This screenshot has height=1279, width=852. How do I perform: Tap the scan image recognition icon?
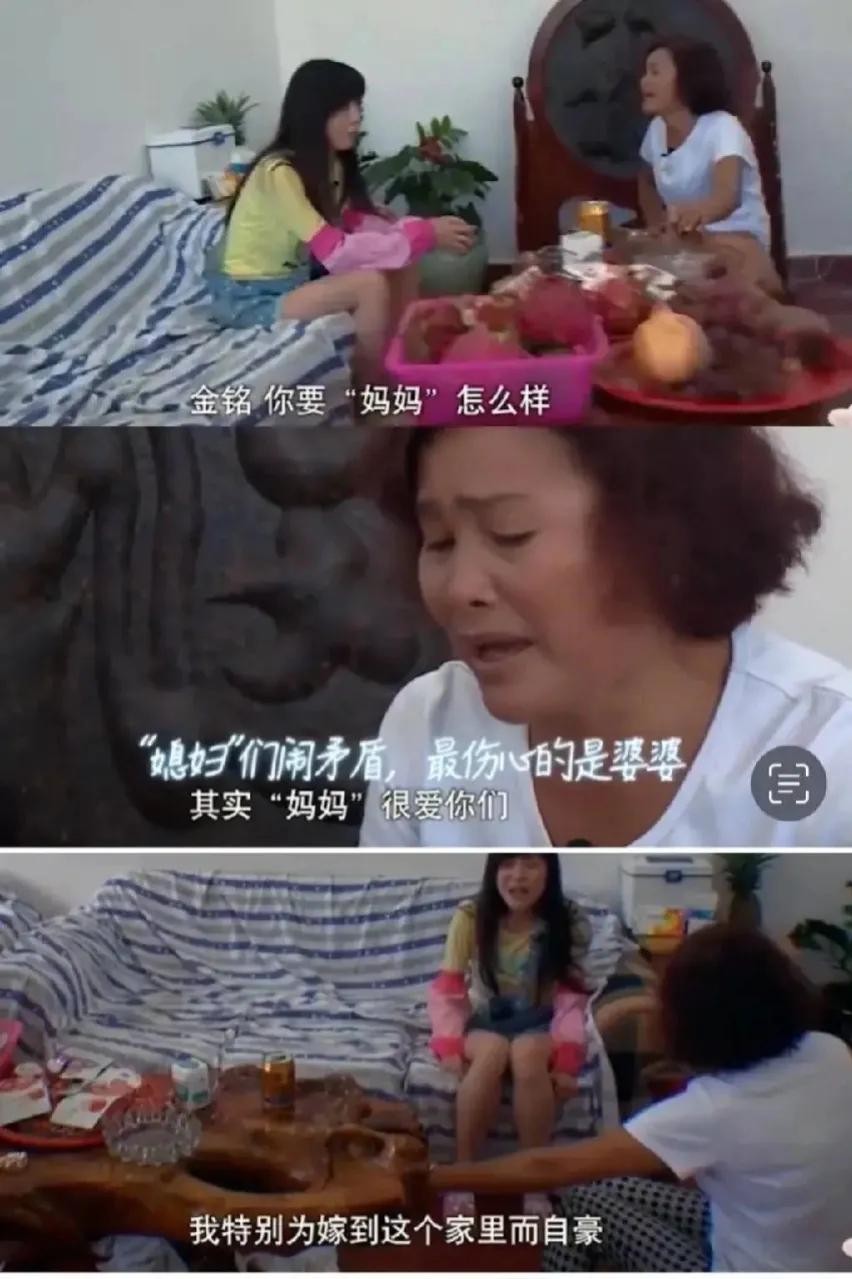(788, 783)
